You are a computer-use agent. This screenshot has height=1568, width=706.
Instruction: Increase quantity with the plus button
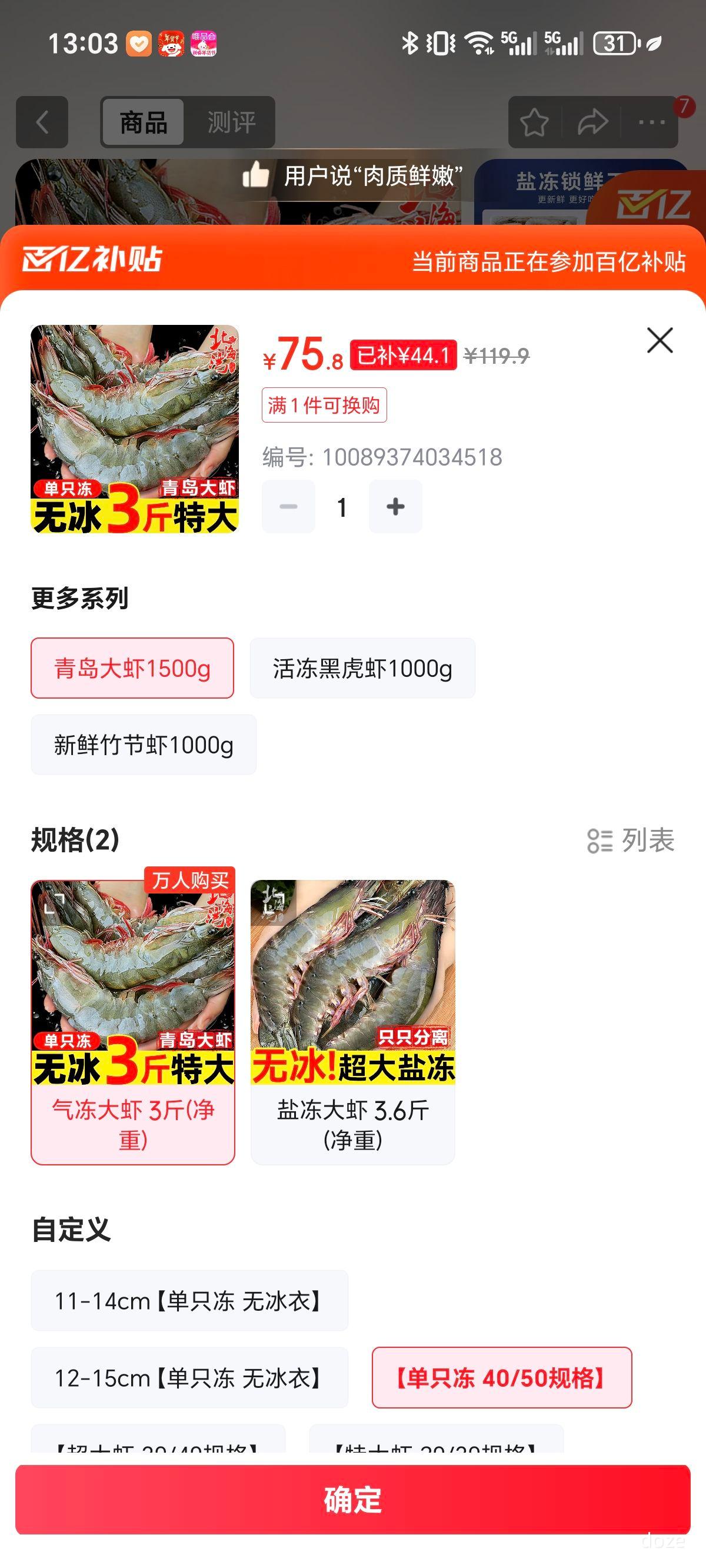point(394,505)
